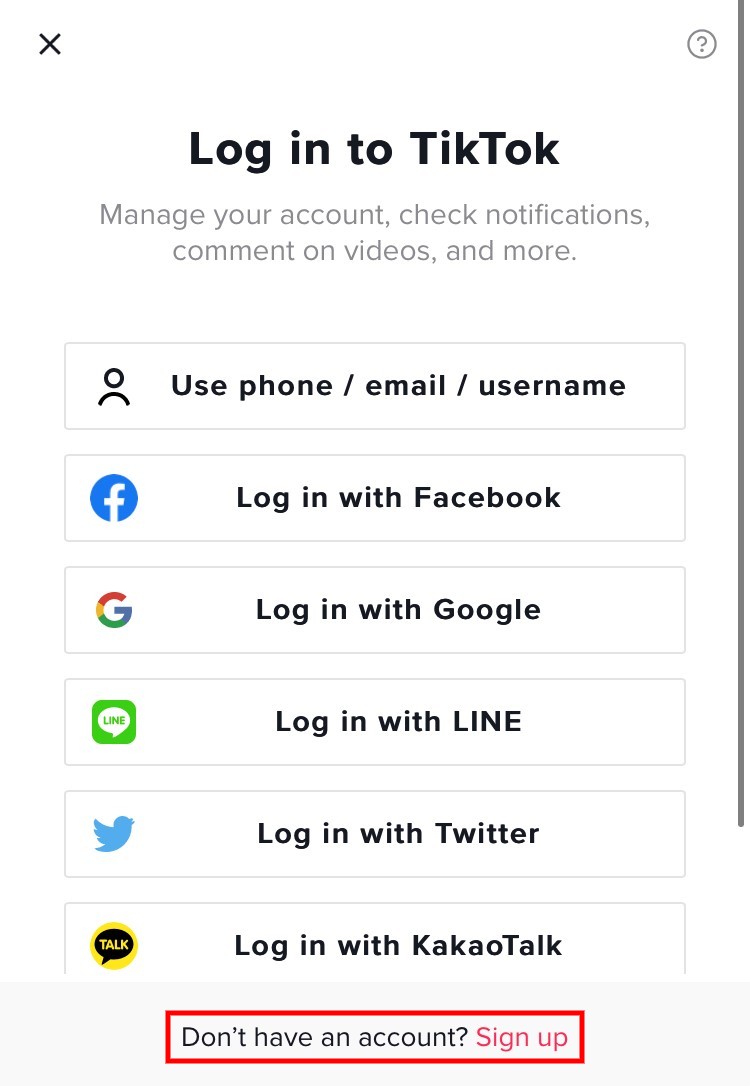Choose Log in with Facebook
This screenshot has width=750, height=1086.
pyautogui.click(x=375, y=497)
